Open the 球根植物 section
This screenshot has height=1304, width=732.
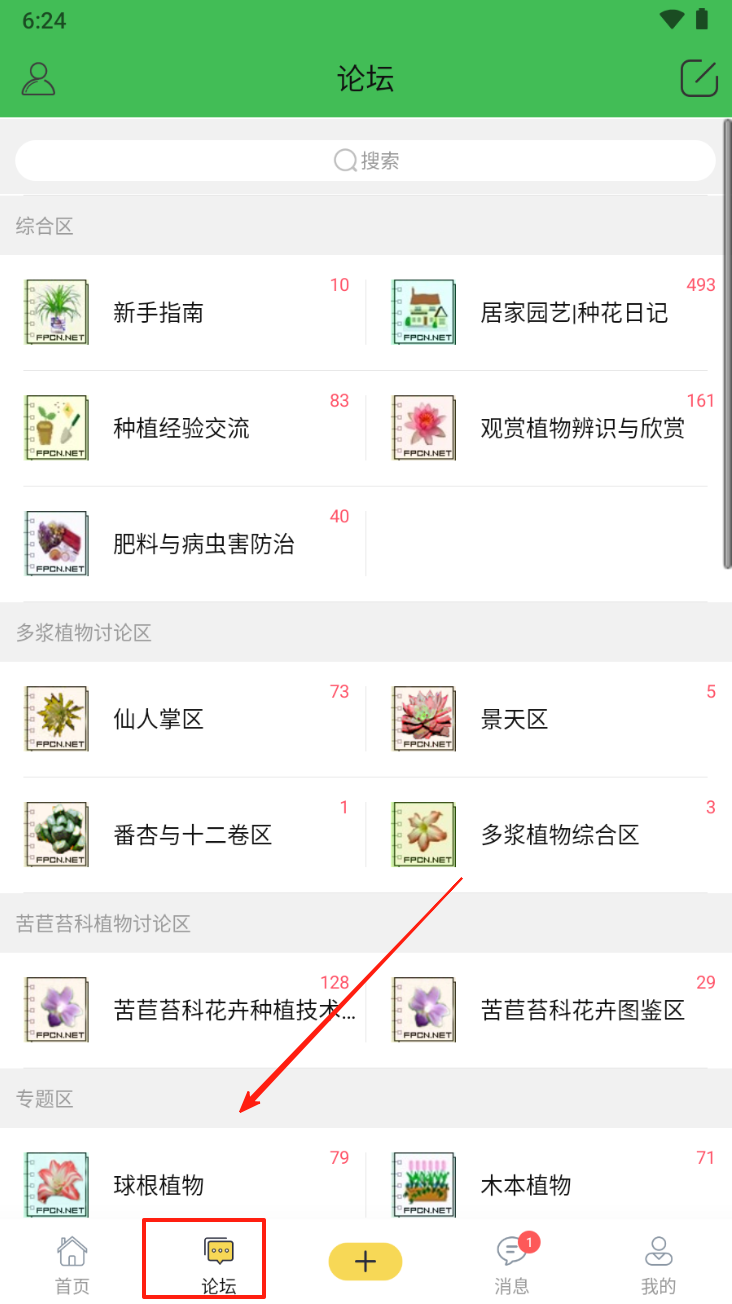point(158,1185)
